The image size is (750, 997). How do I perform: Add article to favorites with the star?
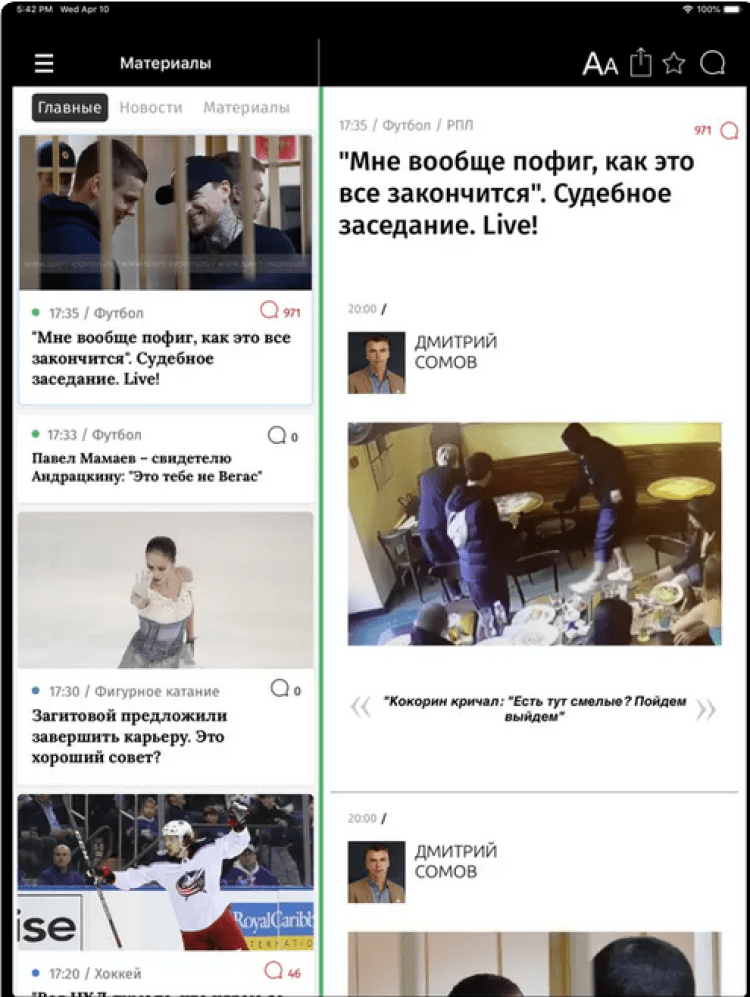674,64
